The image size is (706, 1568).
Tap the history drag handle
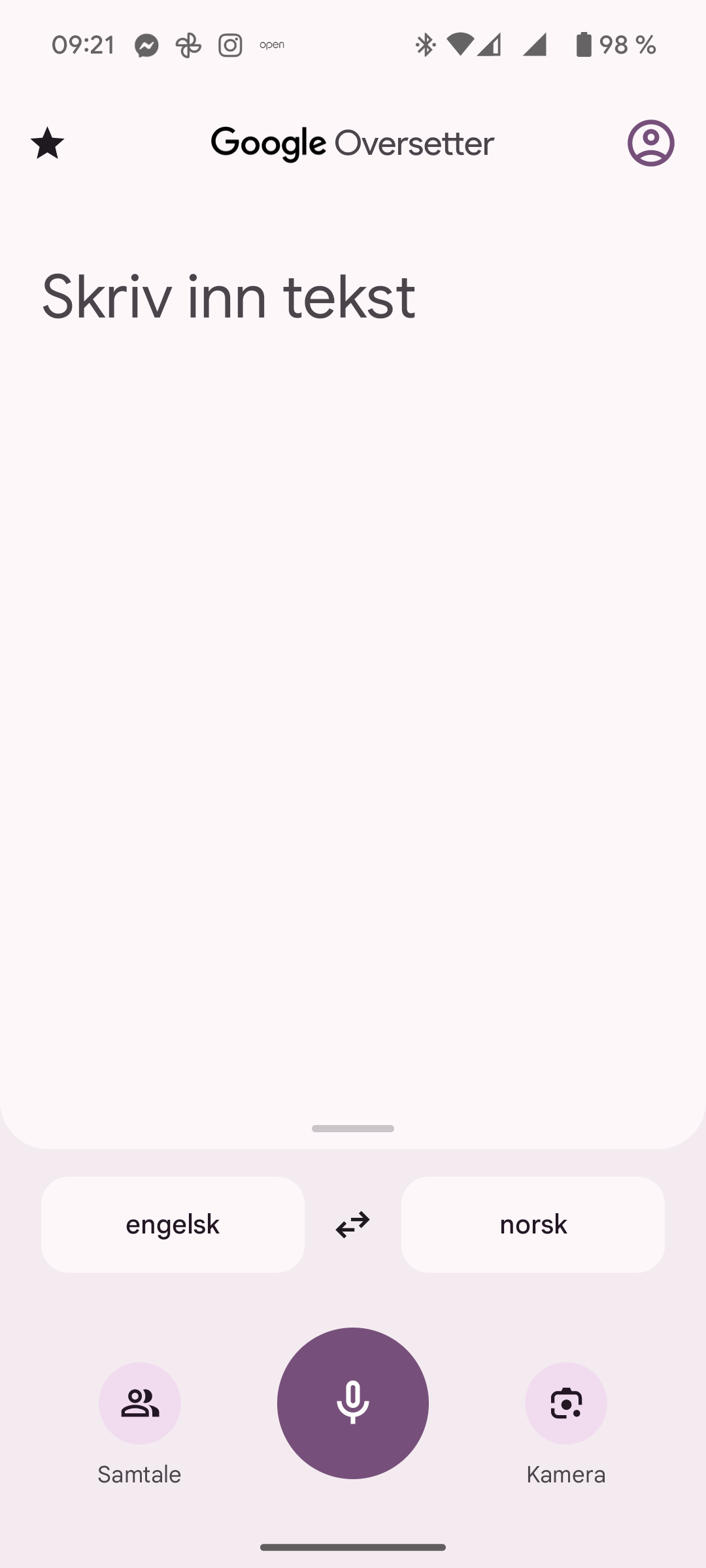[353, 1128]
